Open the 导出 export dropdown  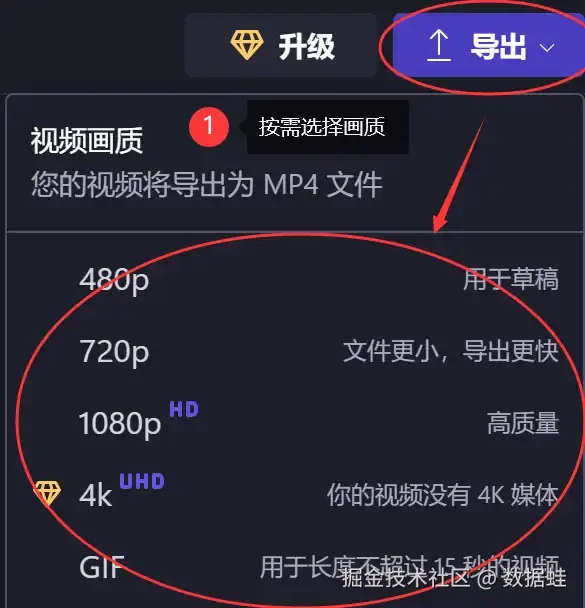(x=488, y=45)
